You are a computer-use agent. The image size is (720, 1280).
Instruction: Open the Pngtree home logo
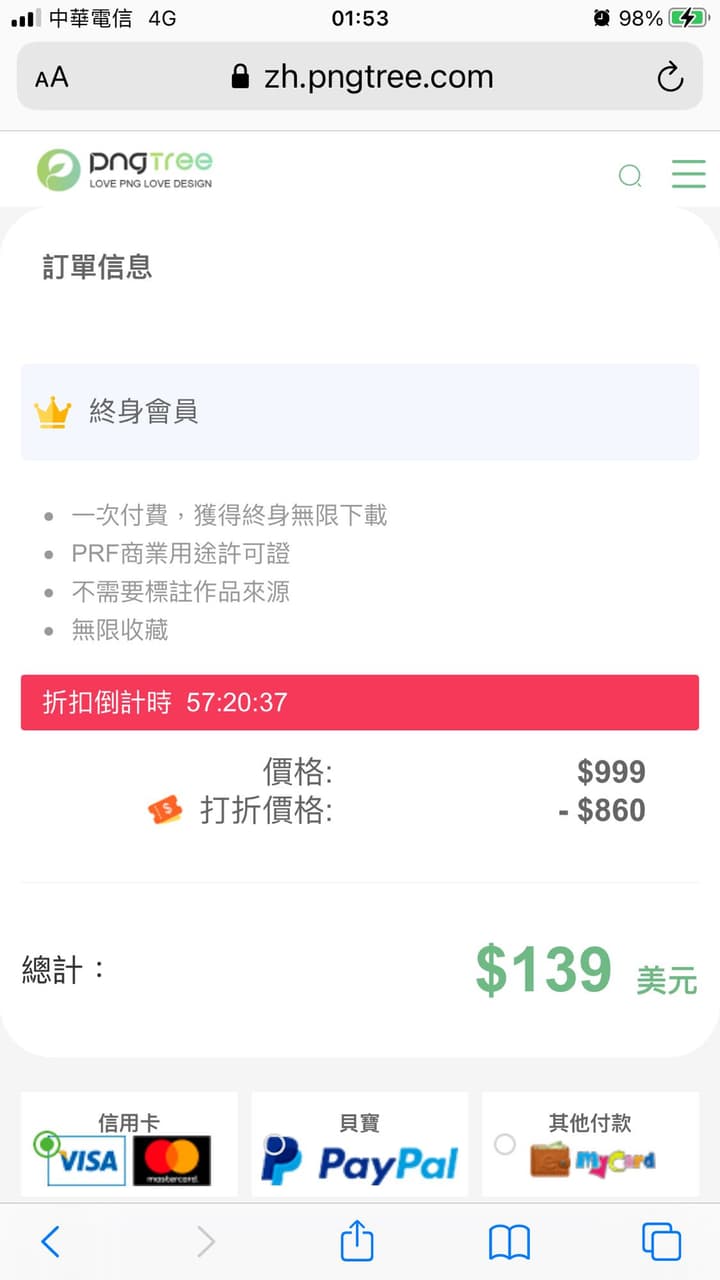coord(125,169)
